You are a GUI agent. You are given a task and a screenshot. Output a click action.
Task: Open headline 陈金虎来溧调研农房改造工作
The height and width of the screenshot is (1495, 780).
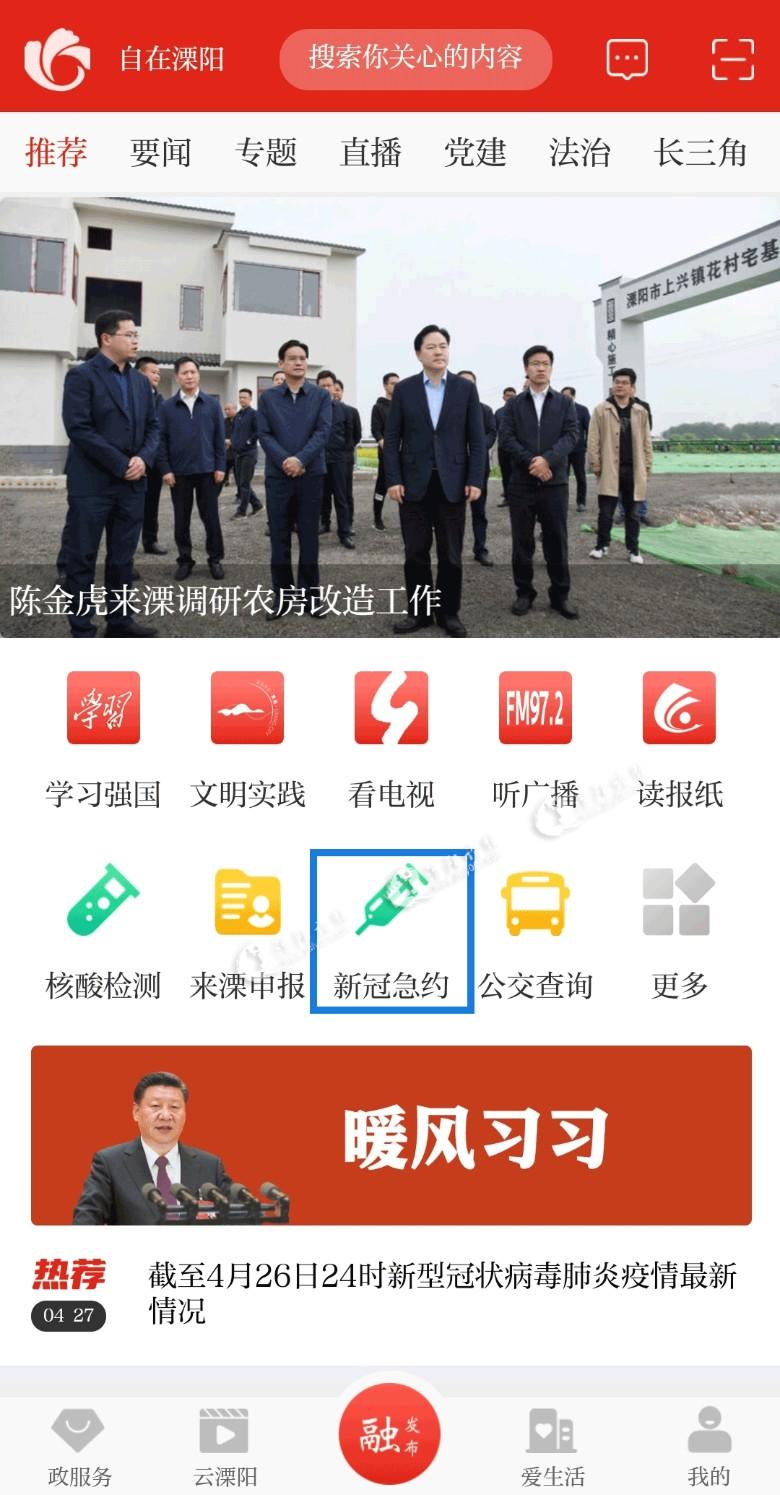point(390,420)
